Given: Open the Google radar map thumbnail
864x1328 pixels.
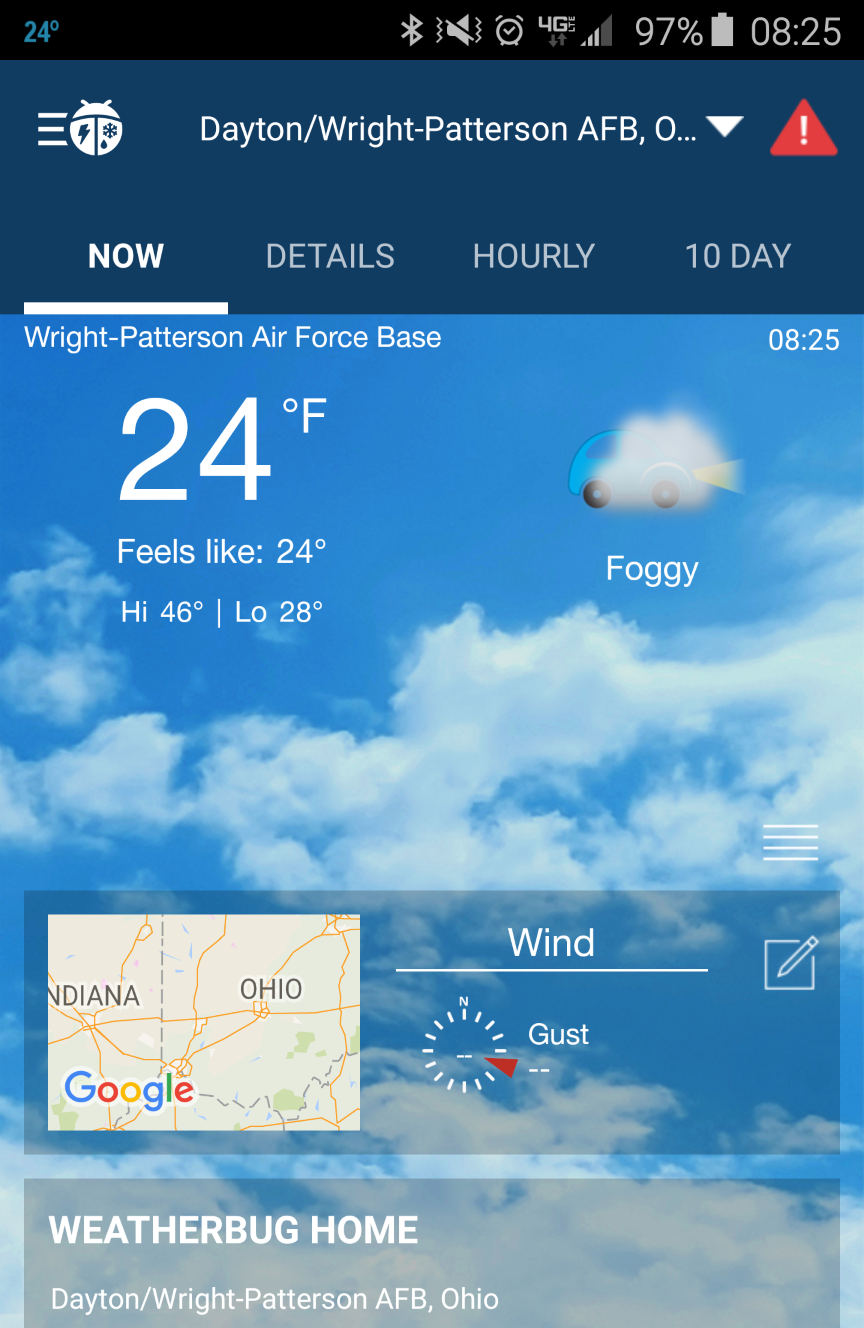Looking at the screenshot, I should tap(204, 1022).
